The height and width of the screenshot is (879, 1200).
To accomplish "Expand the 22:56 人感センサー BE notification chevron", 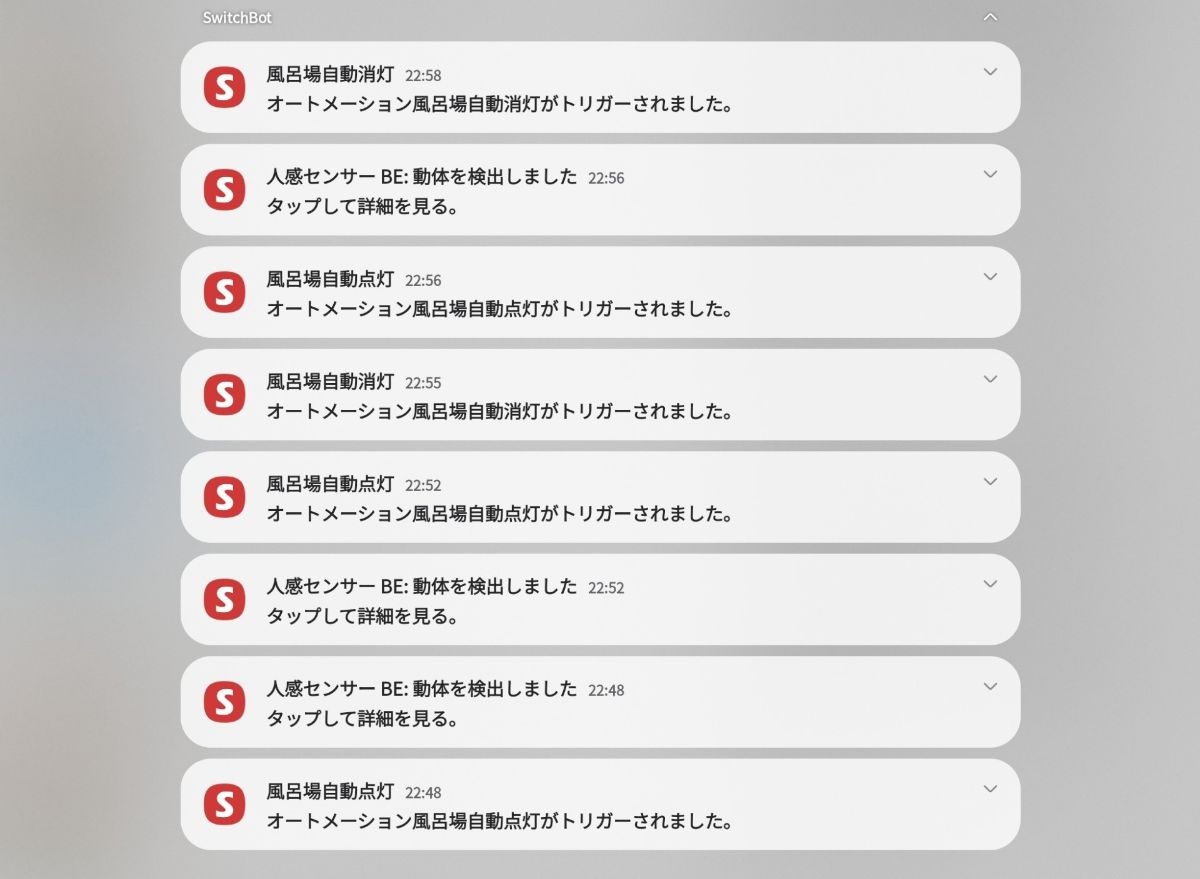I will pos(990,174).
